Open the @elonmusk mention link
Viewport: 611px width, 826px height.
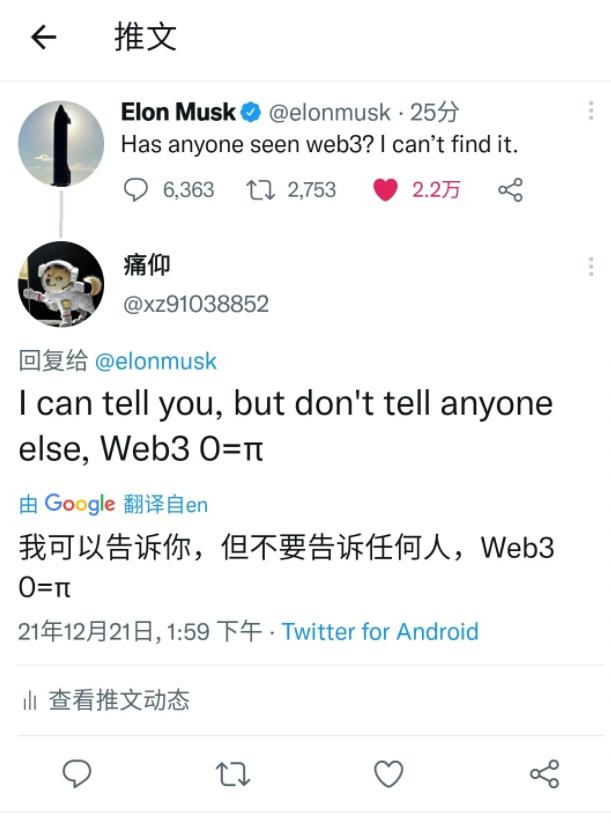(x=155, y=361)
